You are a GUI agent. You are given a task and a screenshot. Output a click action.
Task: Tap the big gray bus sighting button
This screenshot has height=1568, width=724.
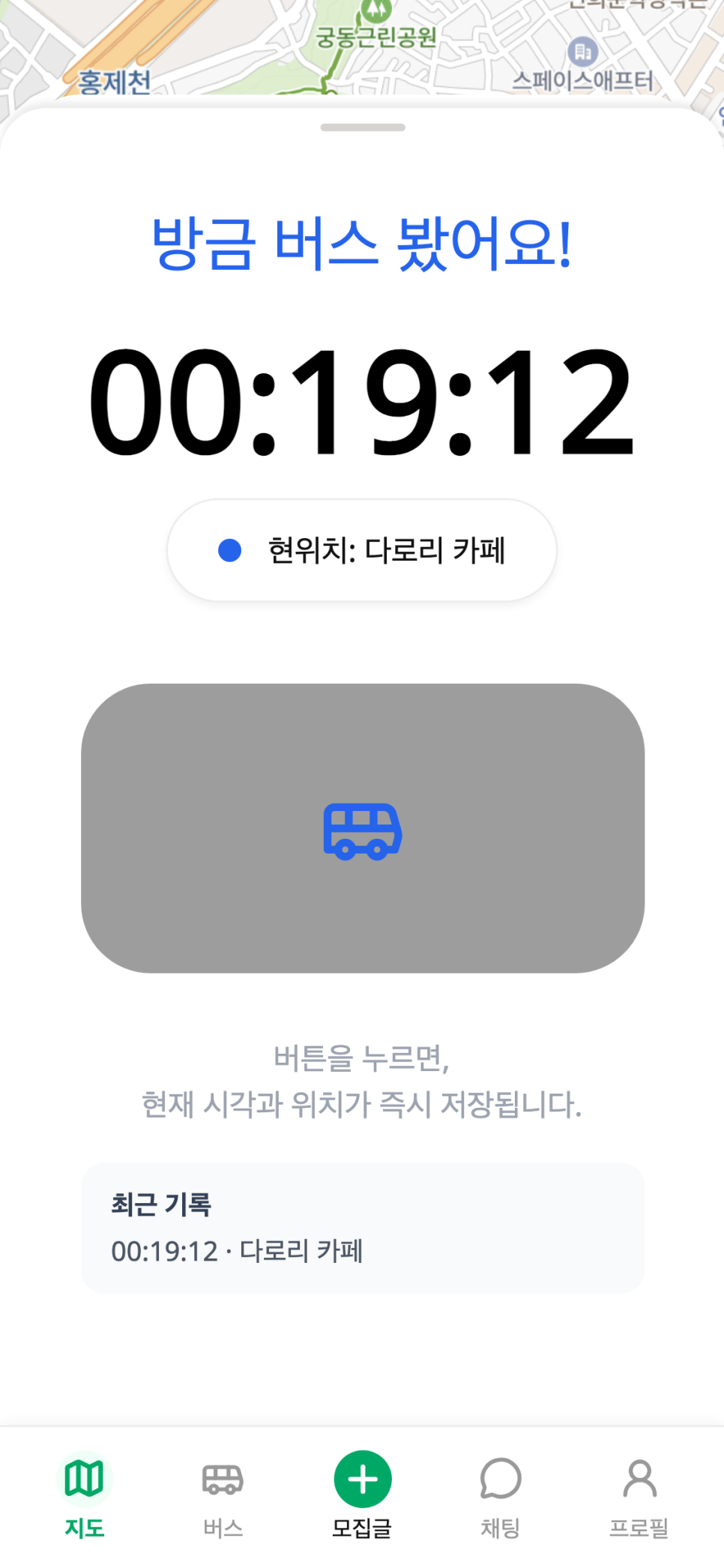(x=363, y=828)
